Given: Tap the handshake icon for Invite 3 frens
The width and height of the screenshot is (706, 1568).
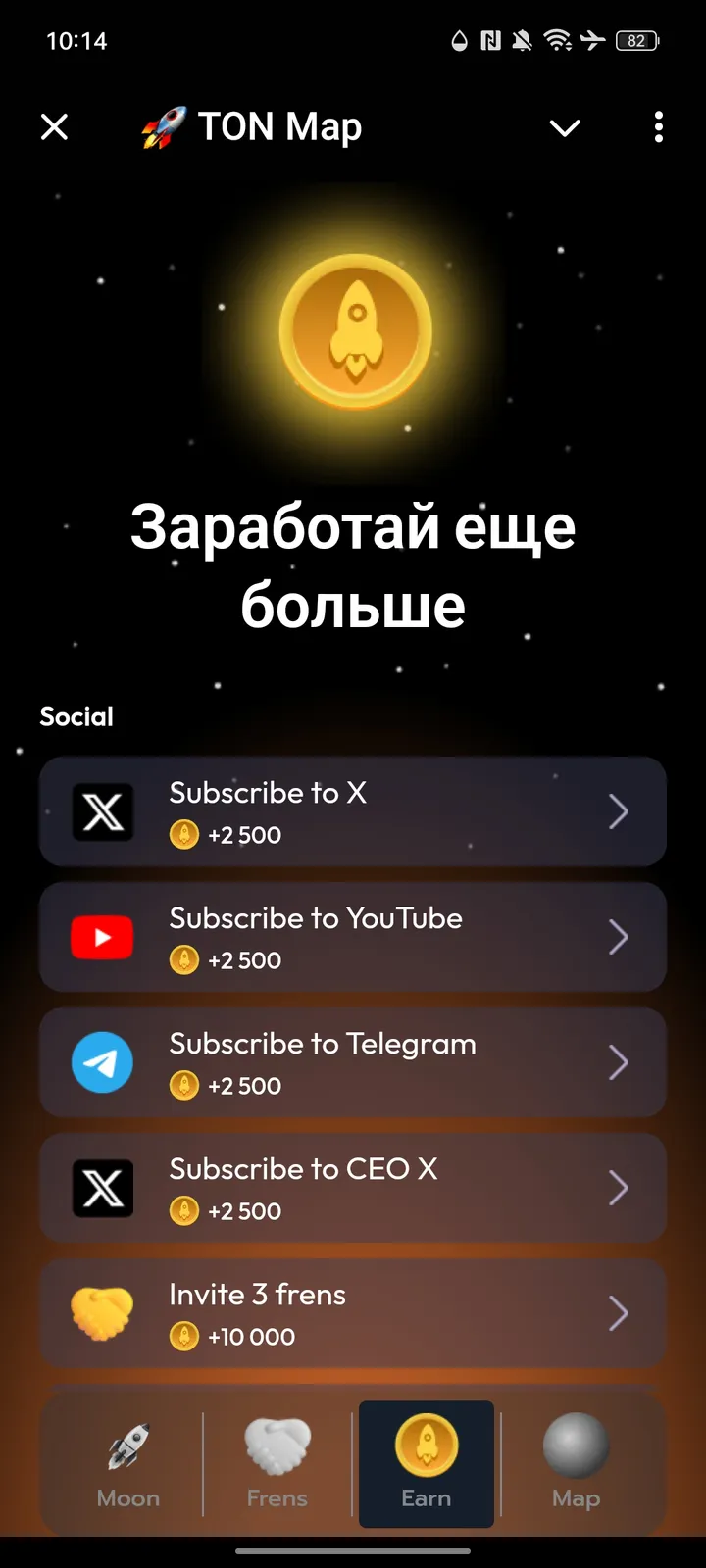Looking at the screenshot, I should click(102, 1313).
